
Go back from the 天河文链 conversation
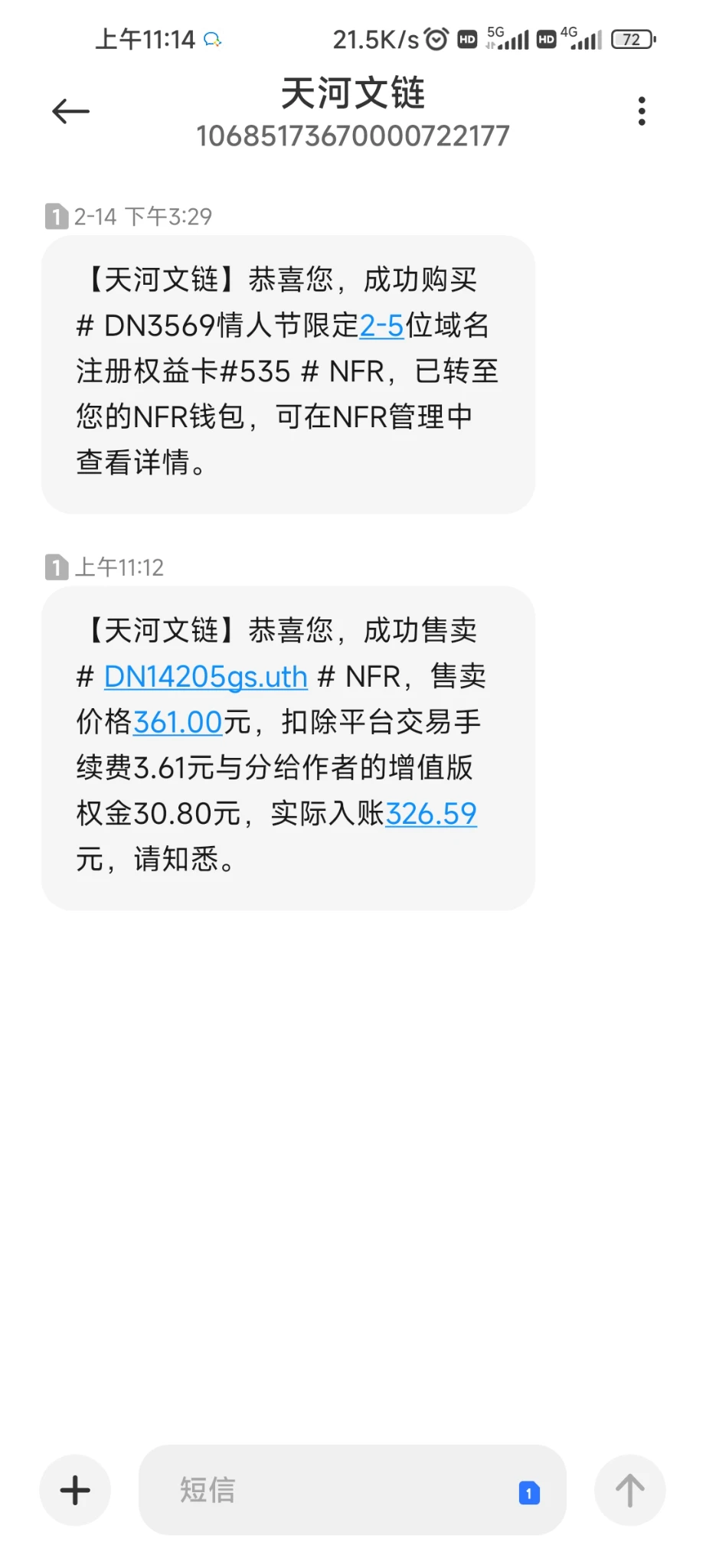[x=70, y=112]
